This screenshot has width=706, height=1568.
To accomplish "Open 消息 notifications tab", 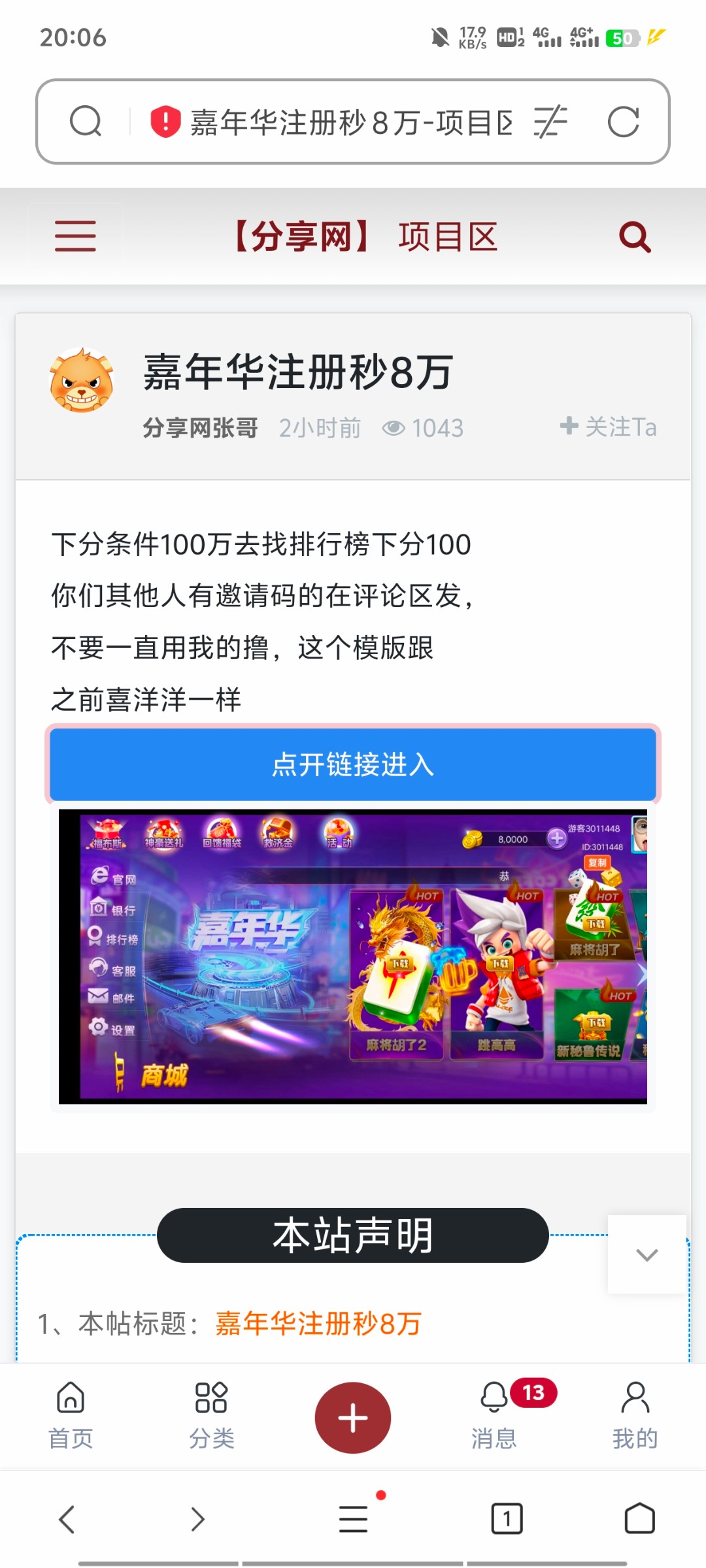I will tap(495, 1416).
